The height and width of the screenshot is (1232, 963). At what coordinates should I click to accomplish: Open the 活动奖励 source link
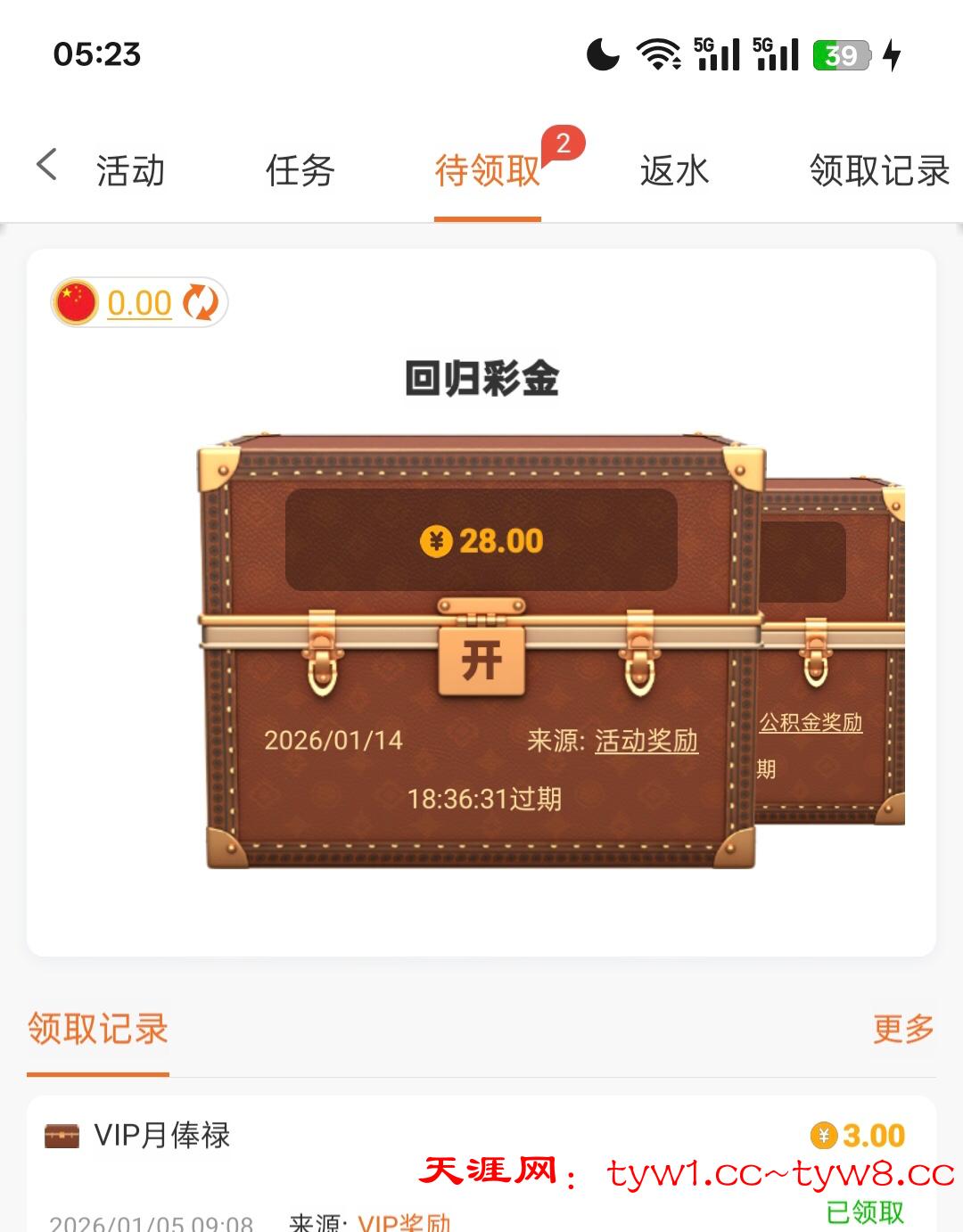(x=646, y=740)
